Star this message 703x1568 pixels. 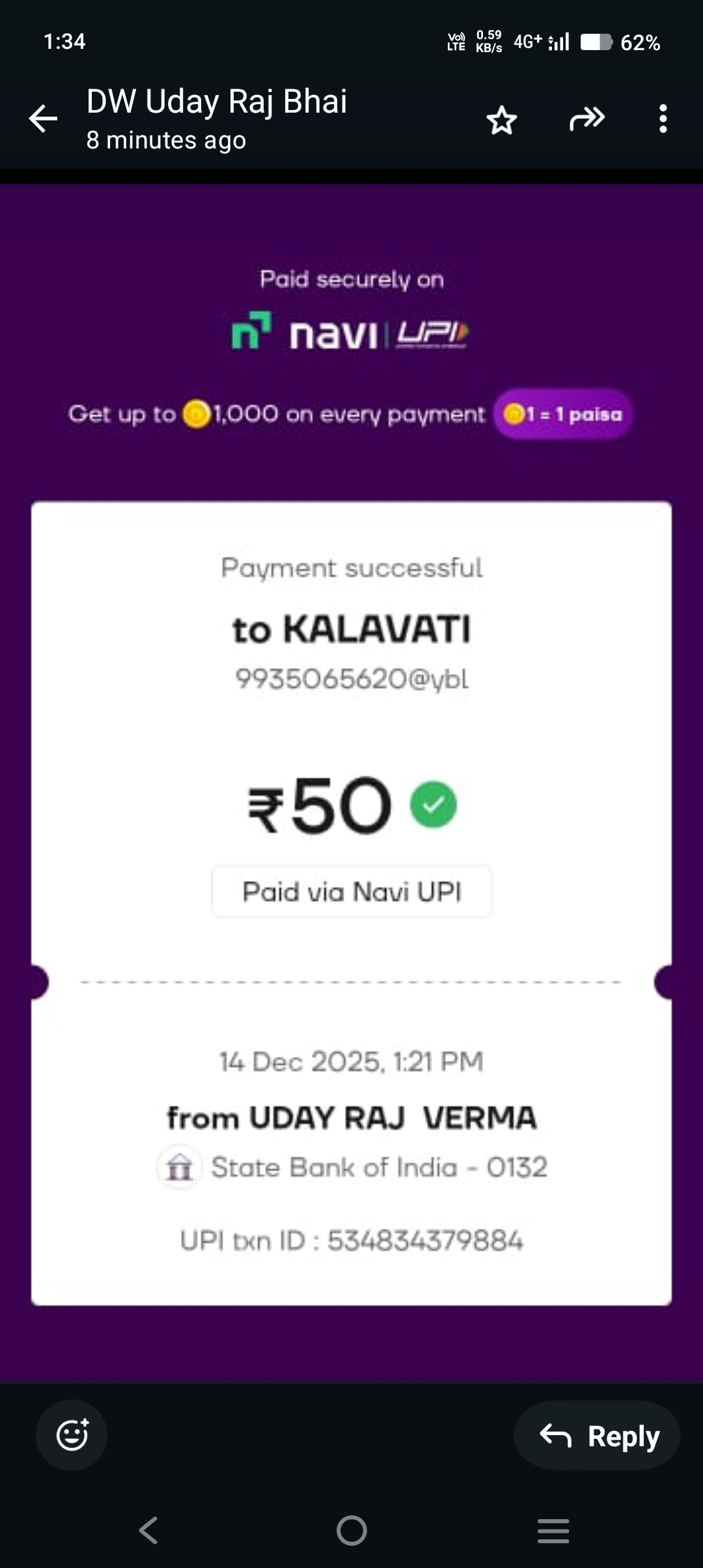point(501,120)
